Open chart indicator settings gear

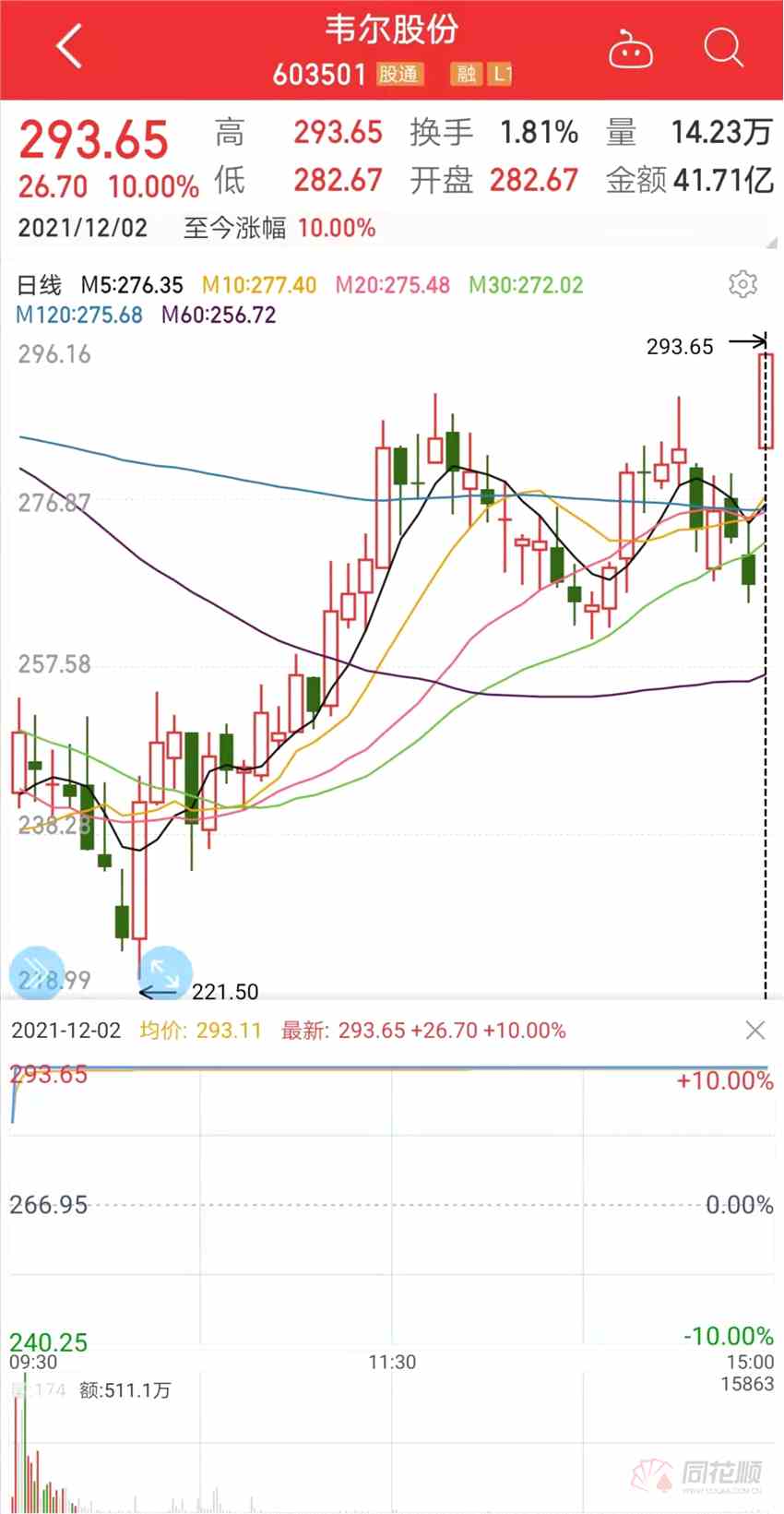coord(742,284)
